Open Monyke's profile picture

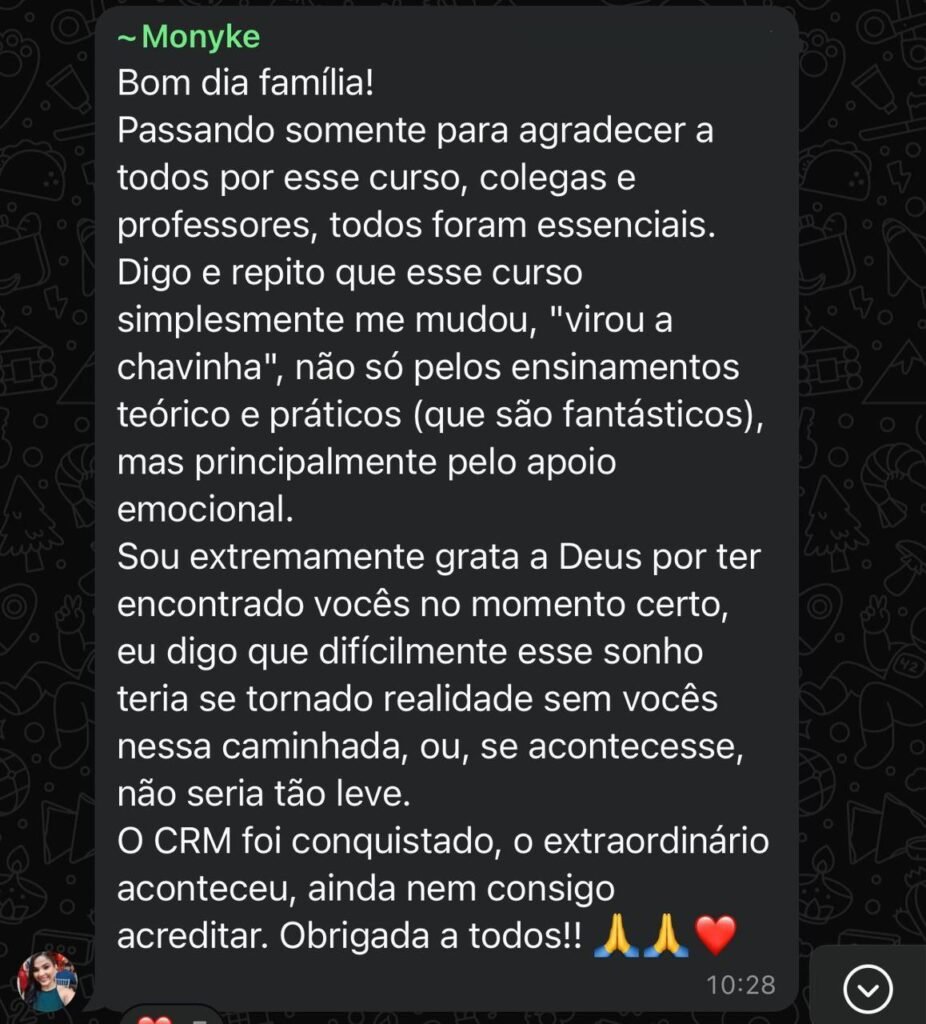(x=47, y=982)
